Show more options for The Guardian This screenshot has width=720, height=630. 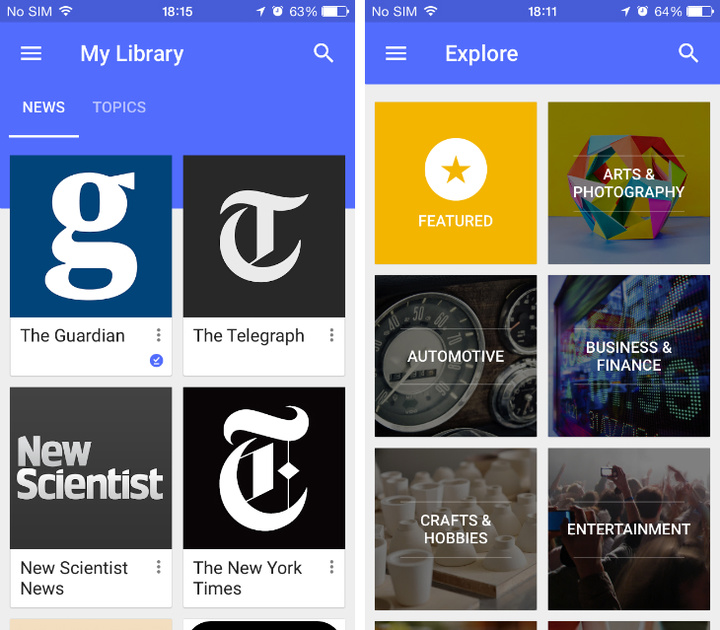(158, 335)
